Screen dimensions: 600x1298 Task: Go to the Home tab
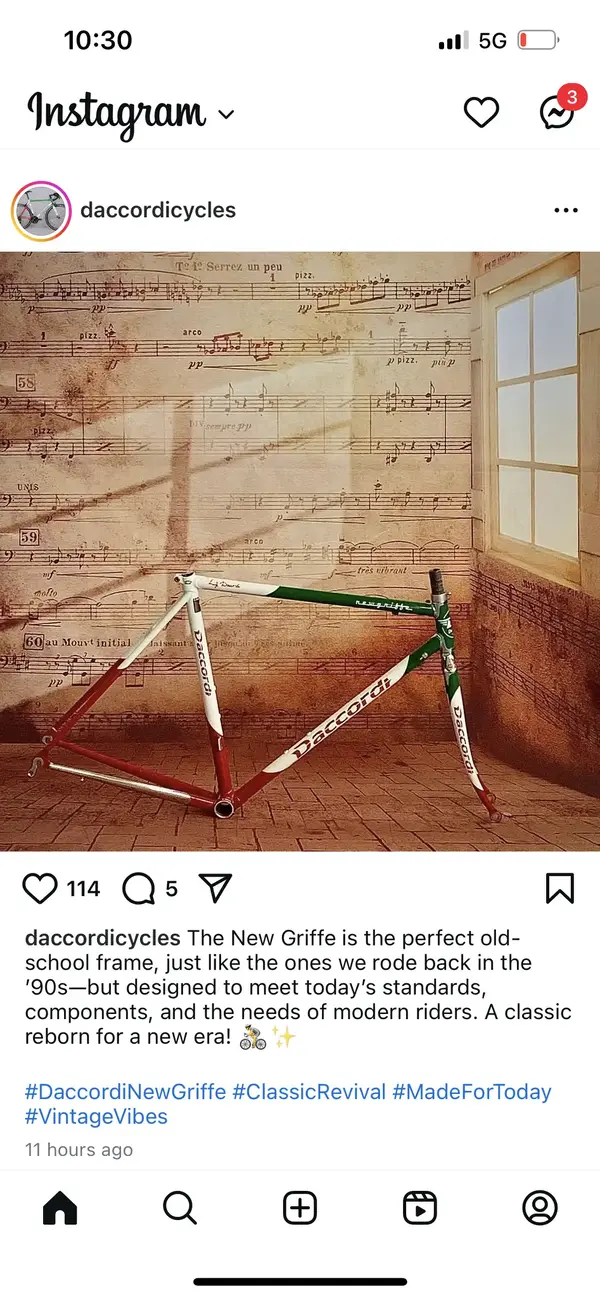[x=60, y=1209]
